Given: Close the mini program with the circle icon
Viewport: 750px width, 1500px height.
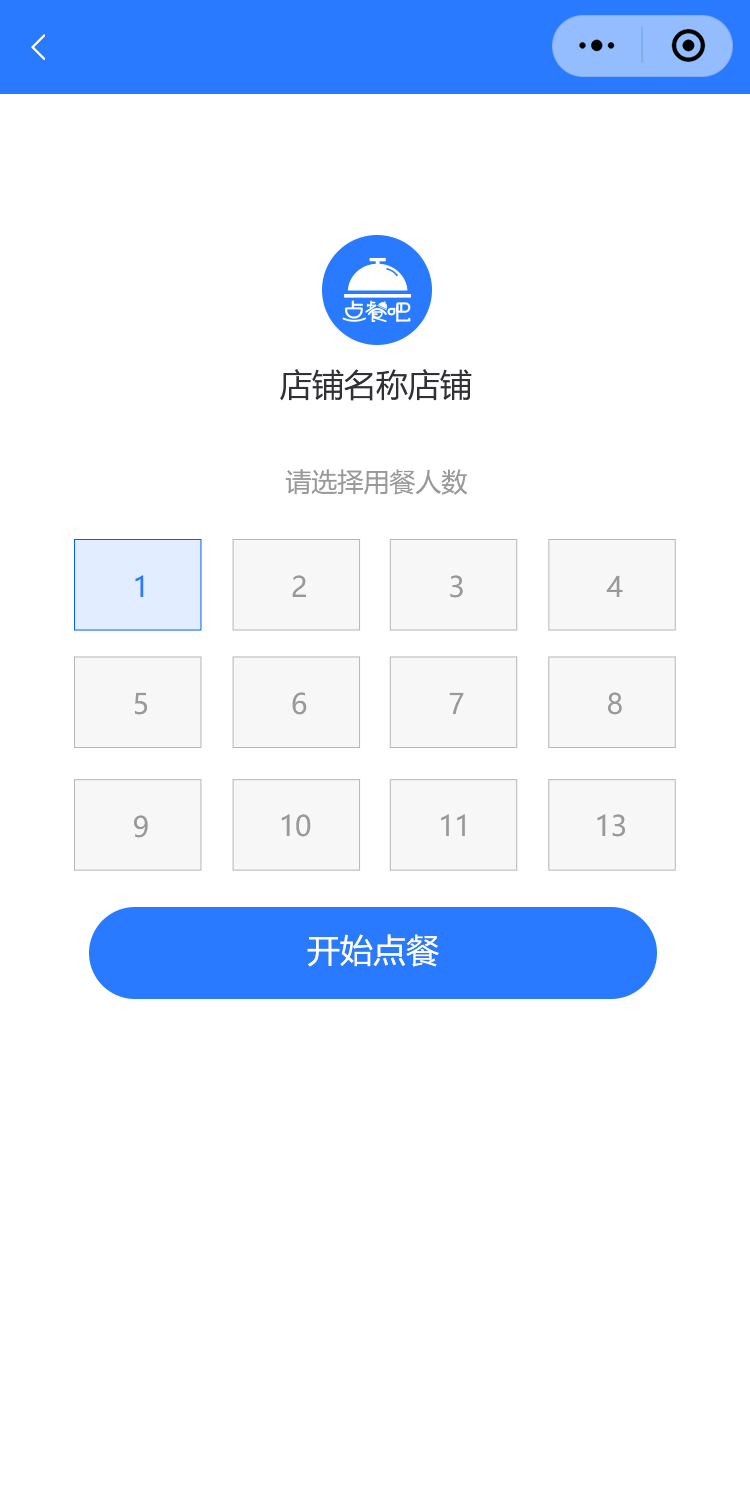Looking at the screenshot, I should (688, 46).
